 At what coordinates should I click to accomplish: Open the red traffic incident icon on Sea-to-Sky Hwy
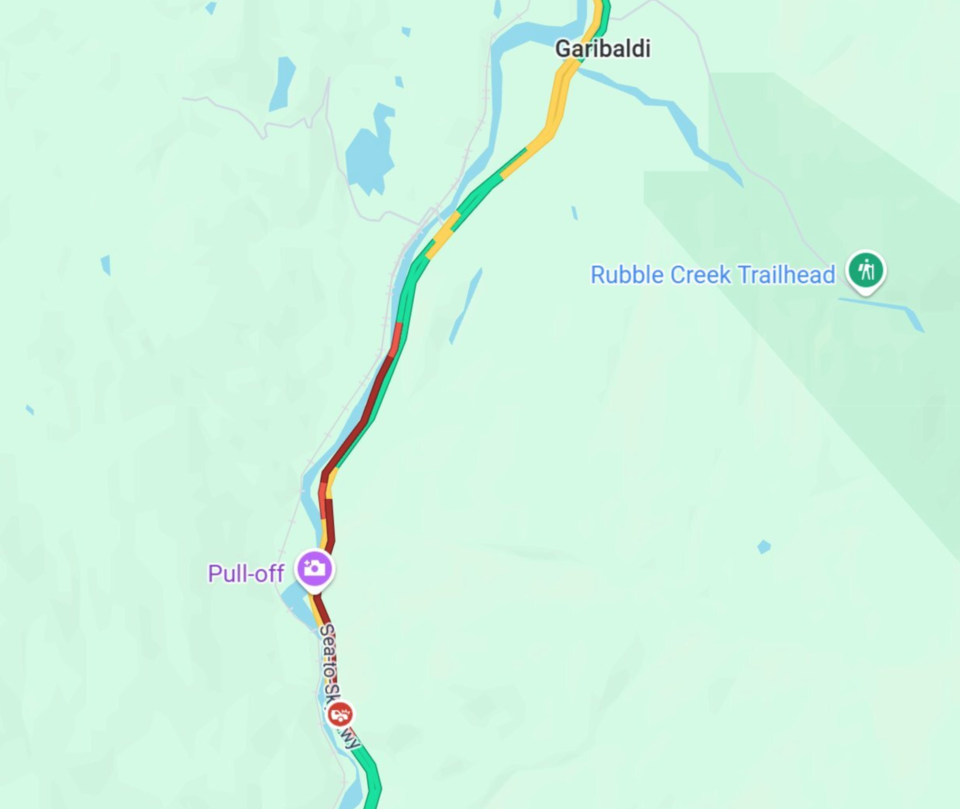343,714
